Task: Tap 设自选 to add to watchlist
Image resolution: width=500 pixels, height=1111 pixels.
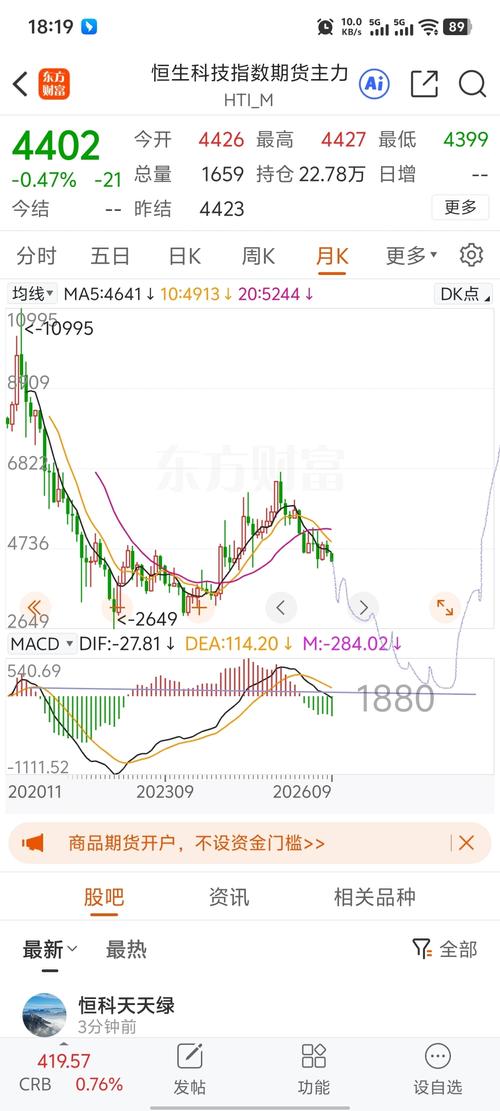Action: [x=438, y=1070]
